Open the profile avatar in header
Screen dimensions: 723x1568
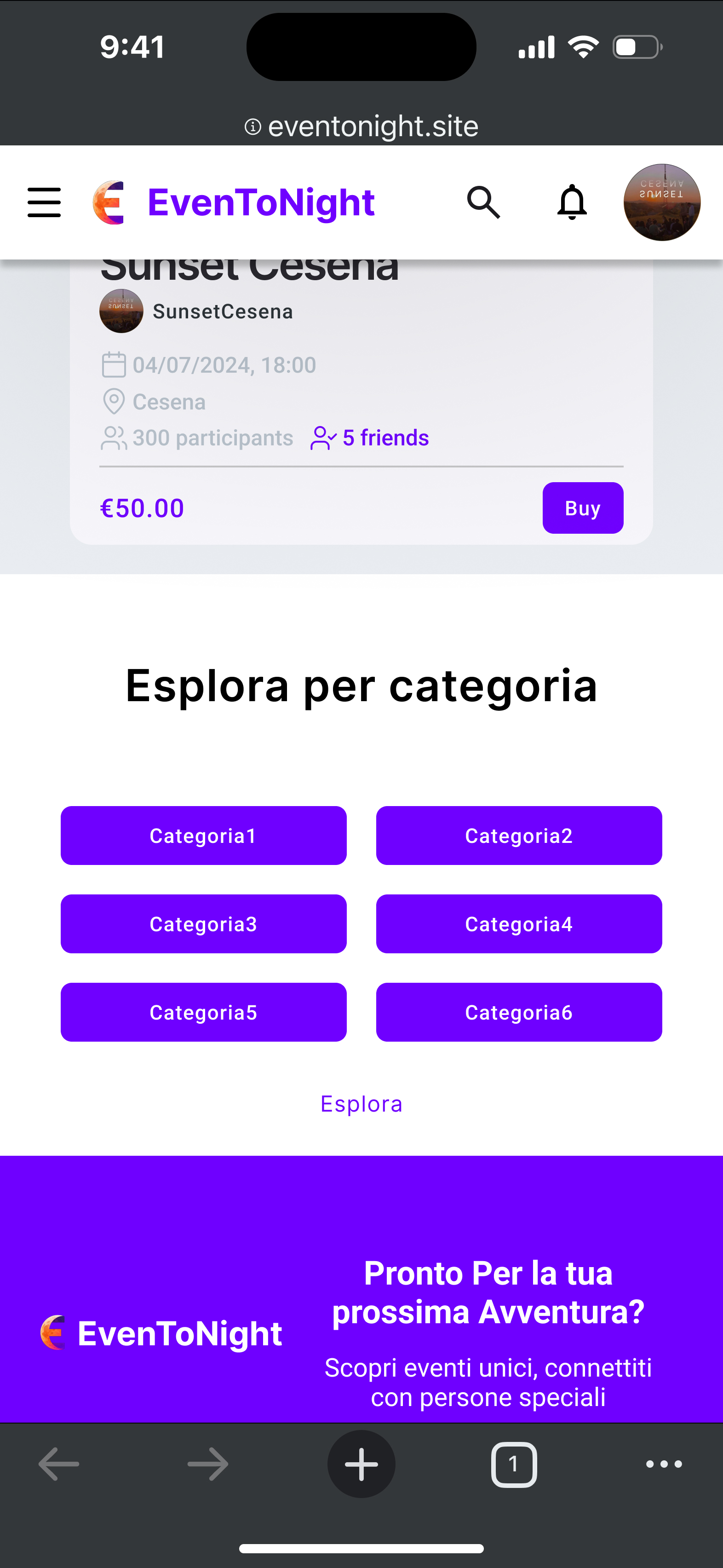[x=661, y=202]
